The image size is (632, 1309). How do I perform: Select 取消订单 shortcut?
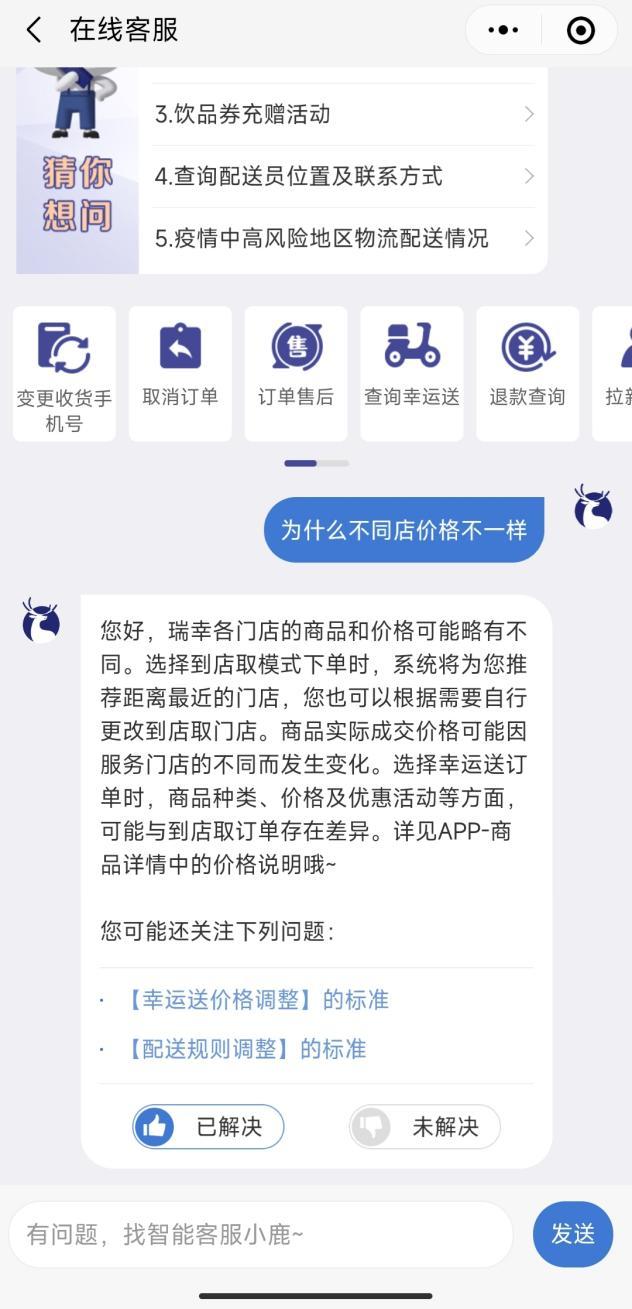180,373
